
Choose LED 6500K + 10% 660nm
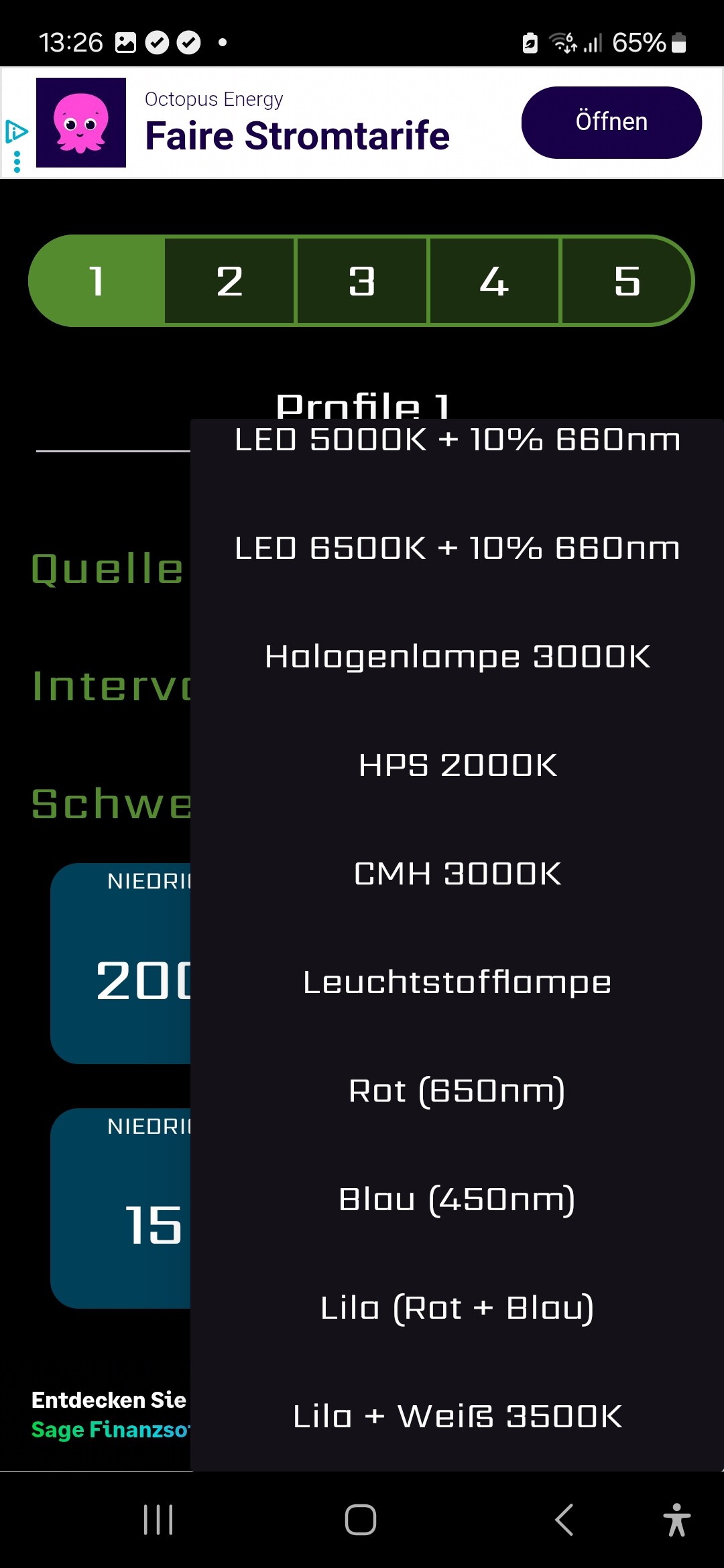pos(457,548)
